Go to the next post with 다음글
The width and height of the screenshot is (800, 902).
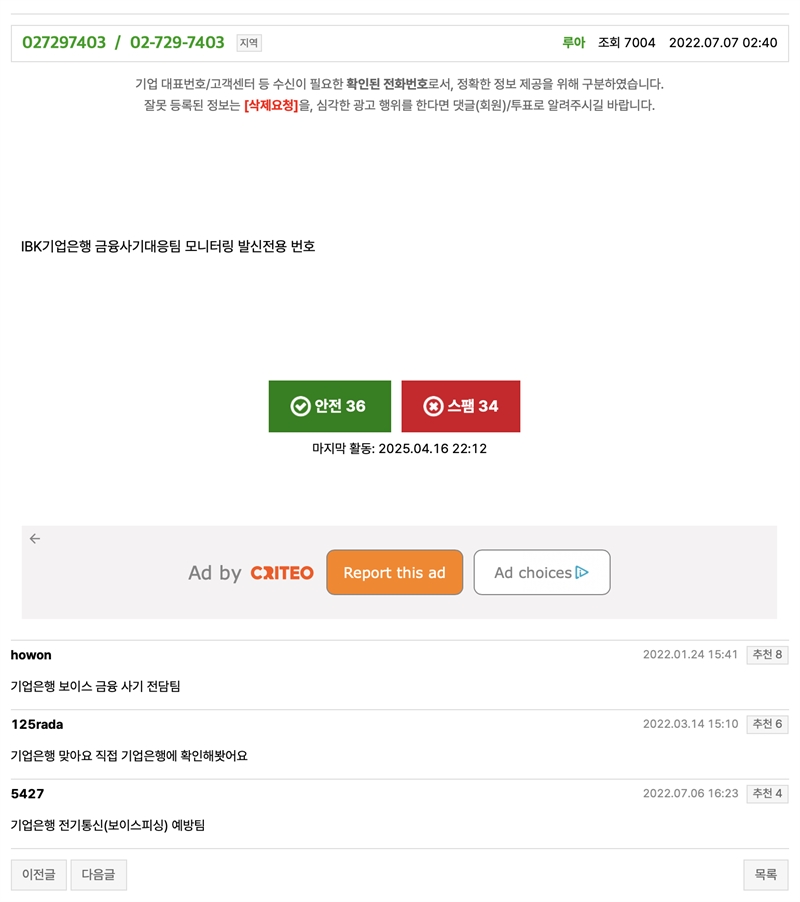(x=98, y=875)
